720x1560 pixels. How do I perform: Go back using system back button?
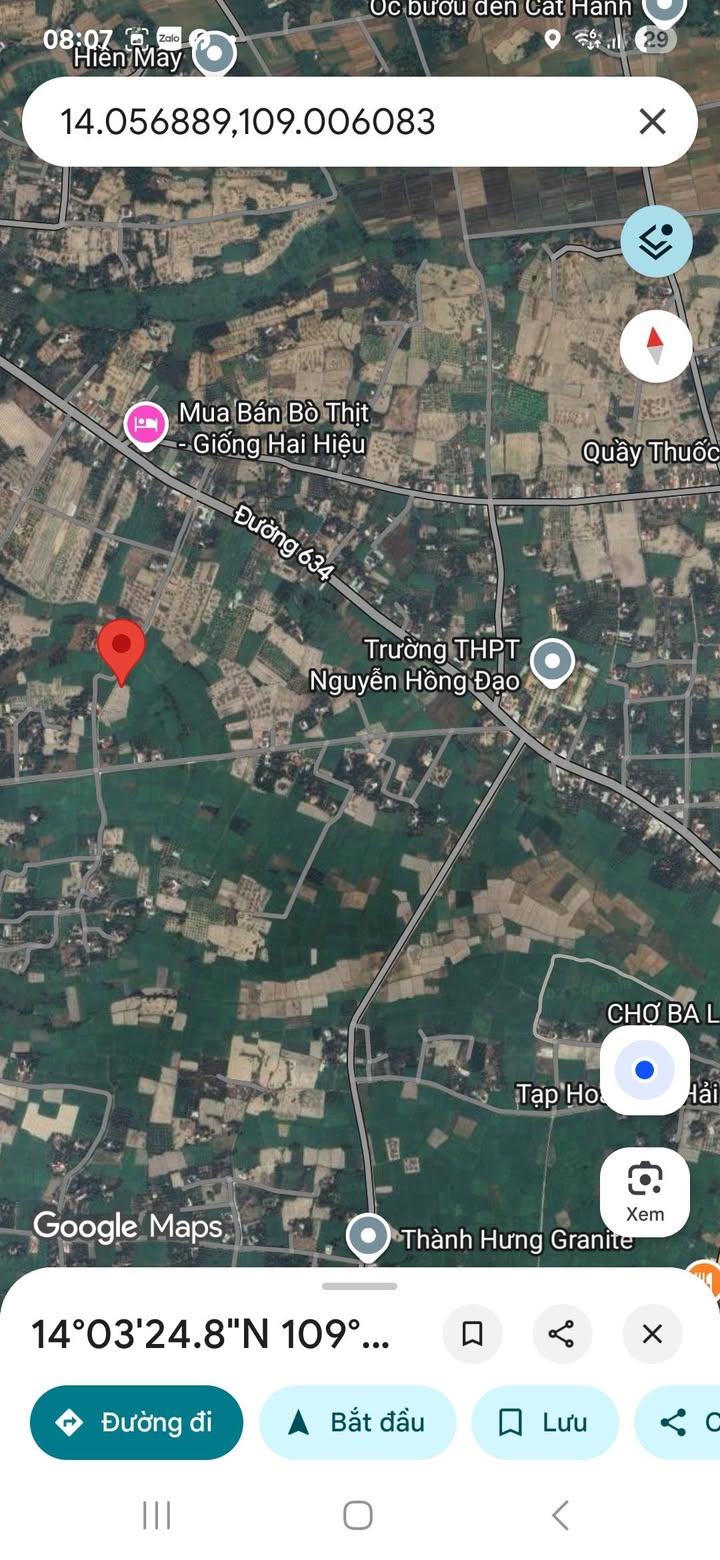[x=561, y=1515]
